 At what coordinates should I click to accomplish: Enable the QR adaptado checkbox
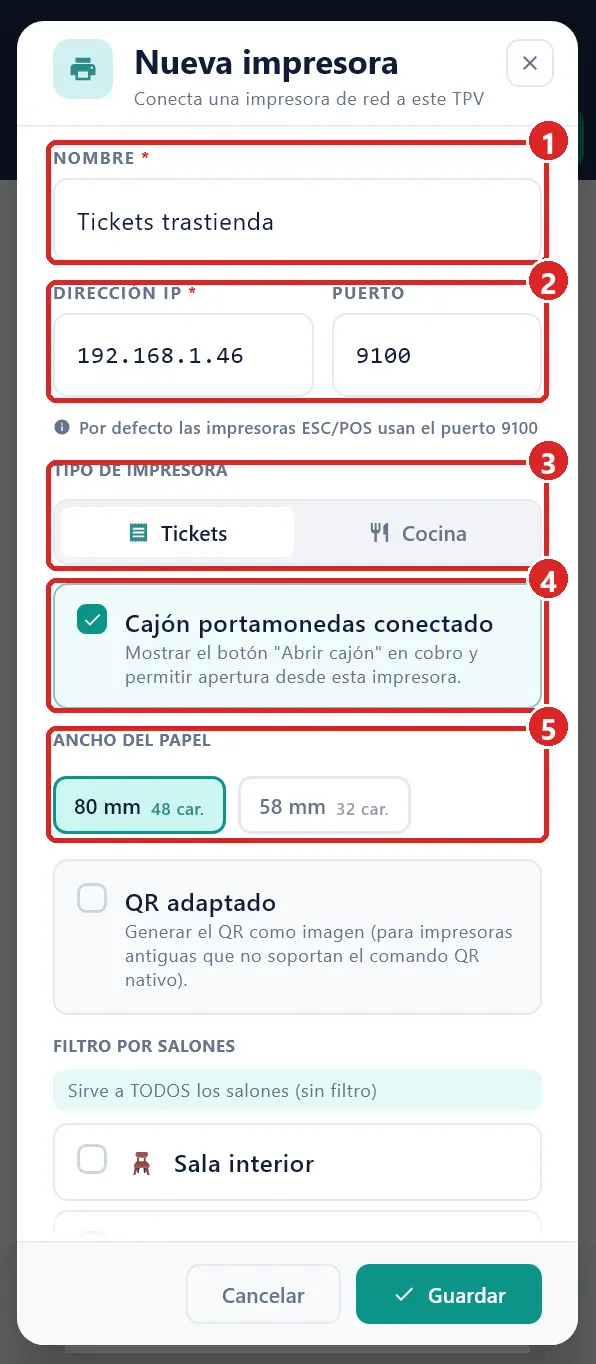(x=92, y=899)
